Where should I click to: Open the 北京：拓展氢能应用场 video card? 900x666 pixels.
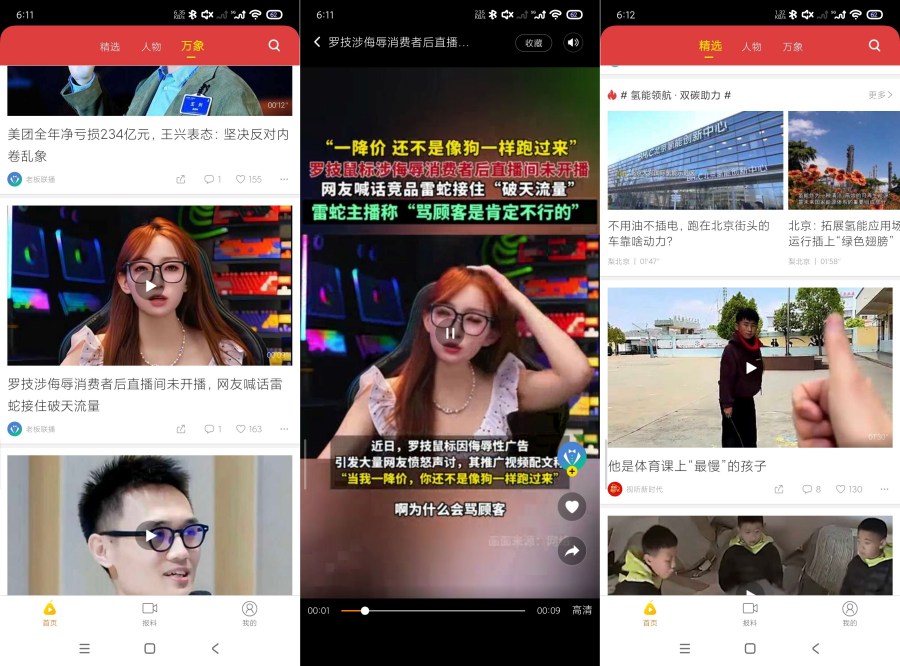point(843,160)
